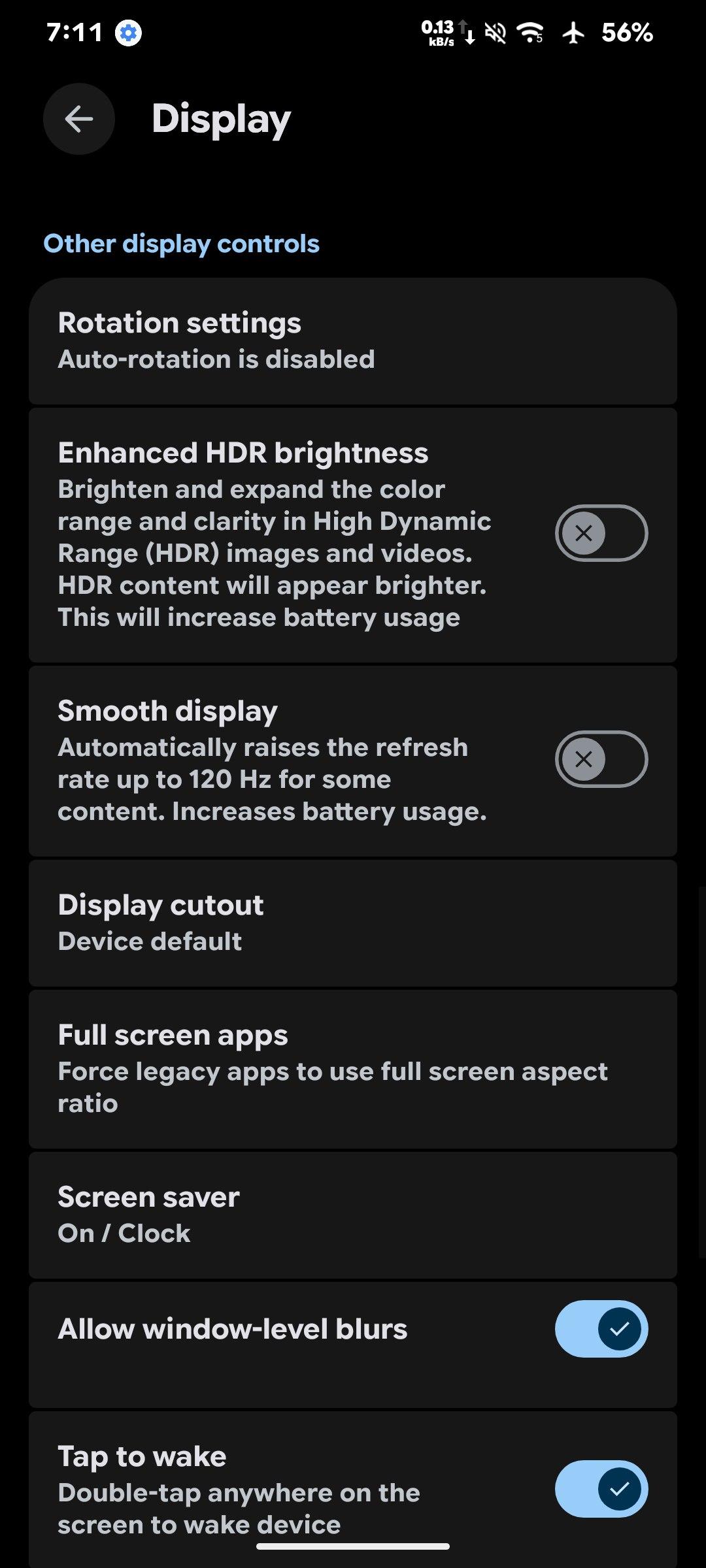
Task: Go back from the Display settings
Action: pyautogui.click(x=79, y=119)
